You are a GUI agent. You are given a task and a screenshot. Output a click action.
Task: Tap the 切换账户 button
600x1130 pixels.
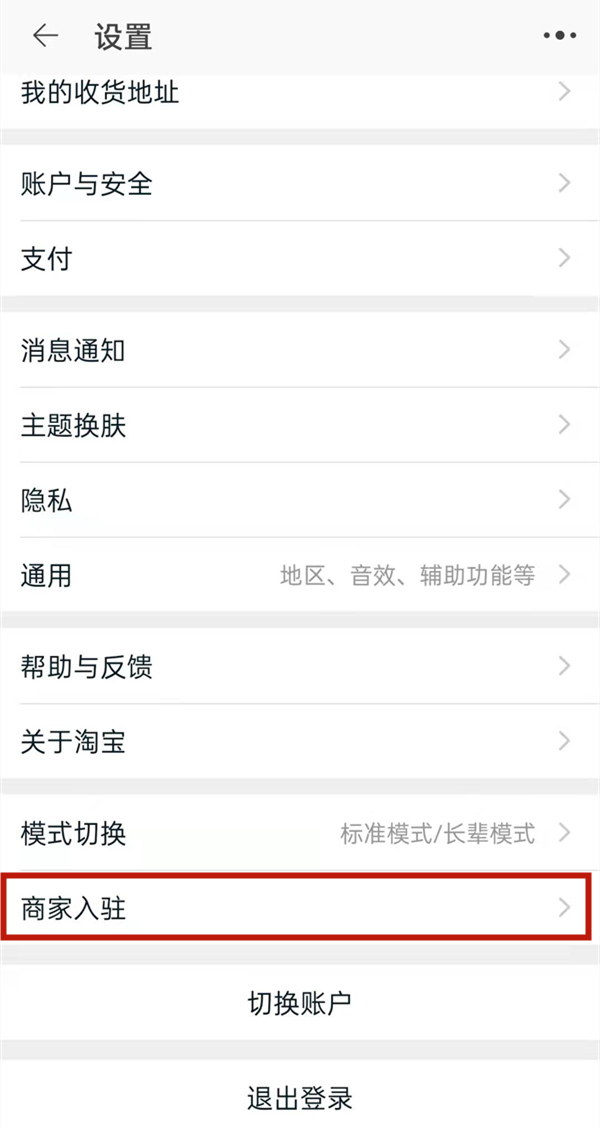coord(300,1002)
